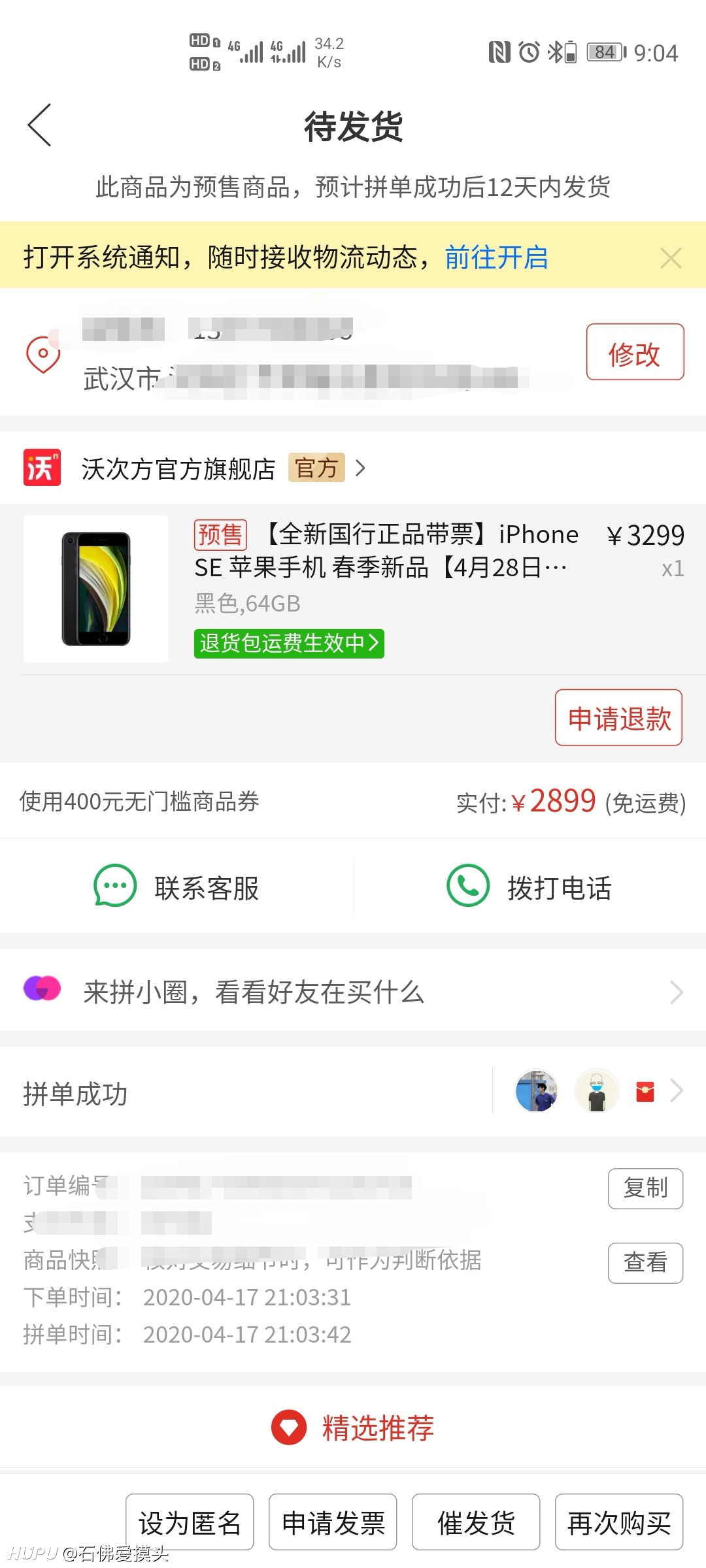Open the 沃次方官方旗舰店 store page
This screenshot has height=1568, width=706.
click(195, 468)
